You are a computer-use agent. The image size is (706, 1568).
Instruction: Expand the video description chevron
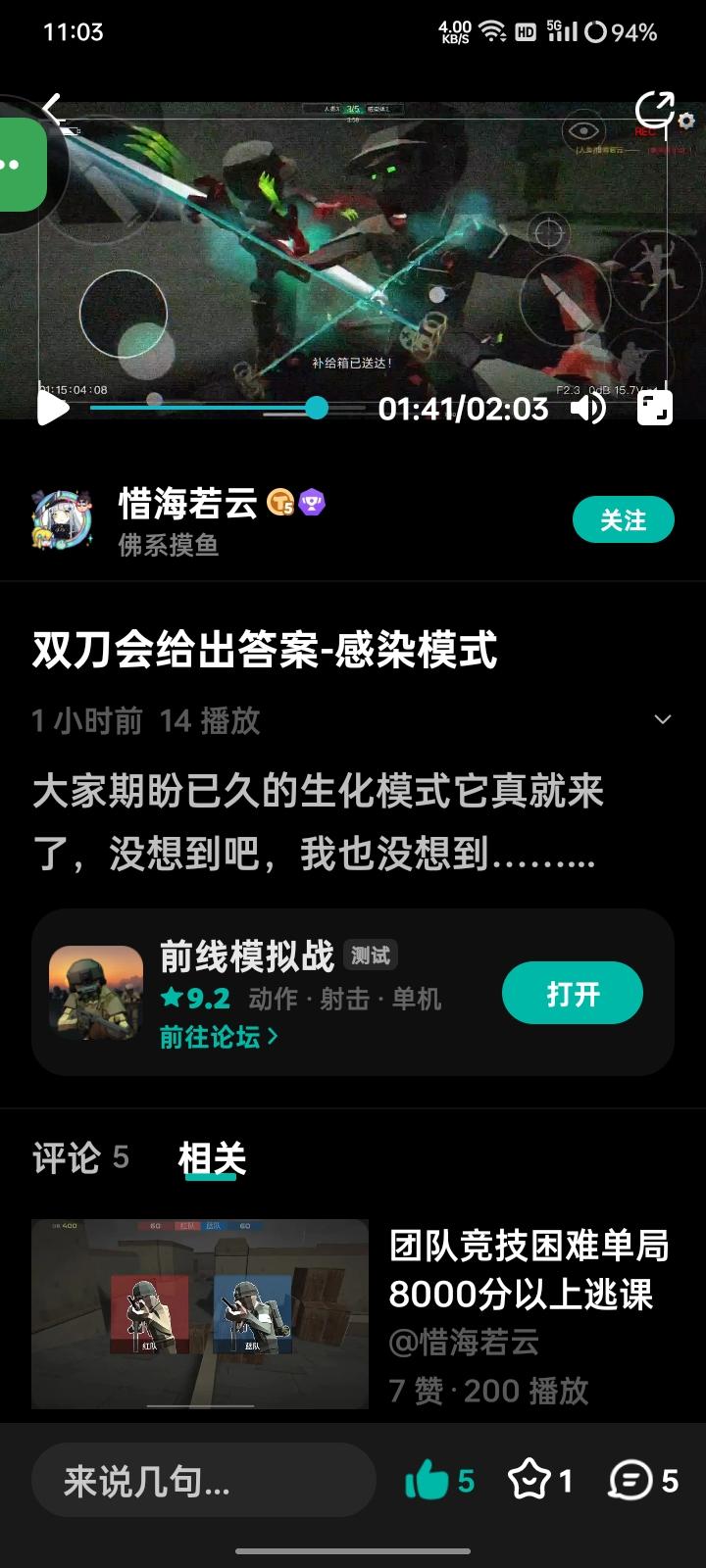[x=664, y=720]
